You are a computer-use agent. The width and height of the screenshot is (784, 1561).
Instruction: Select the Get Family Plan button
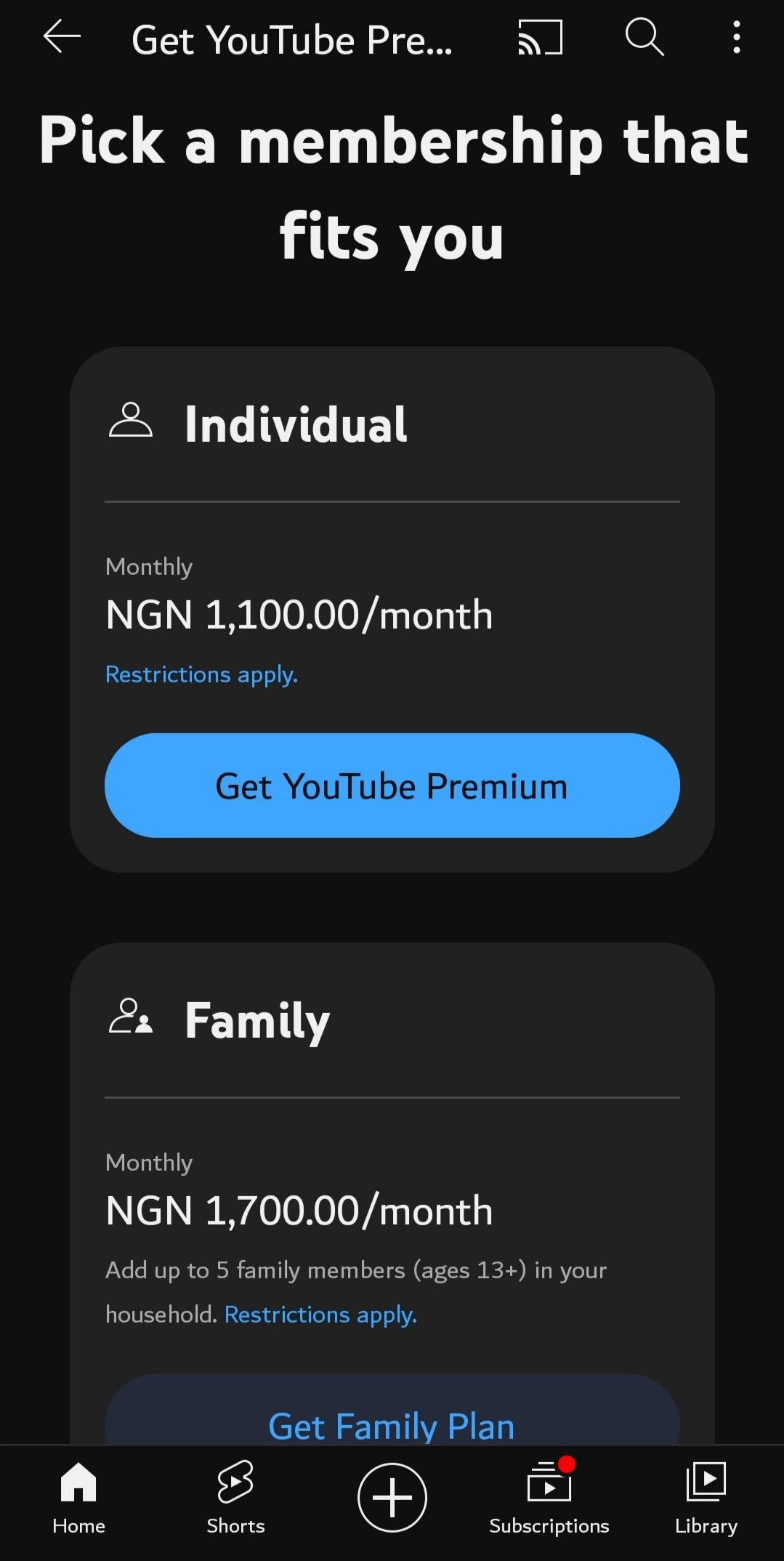[x=392, y=1408]
